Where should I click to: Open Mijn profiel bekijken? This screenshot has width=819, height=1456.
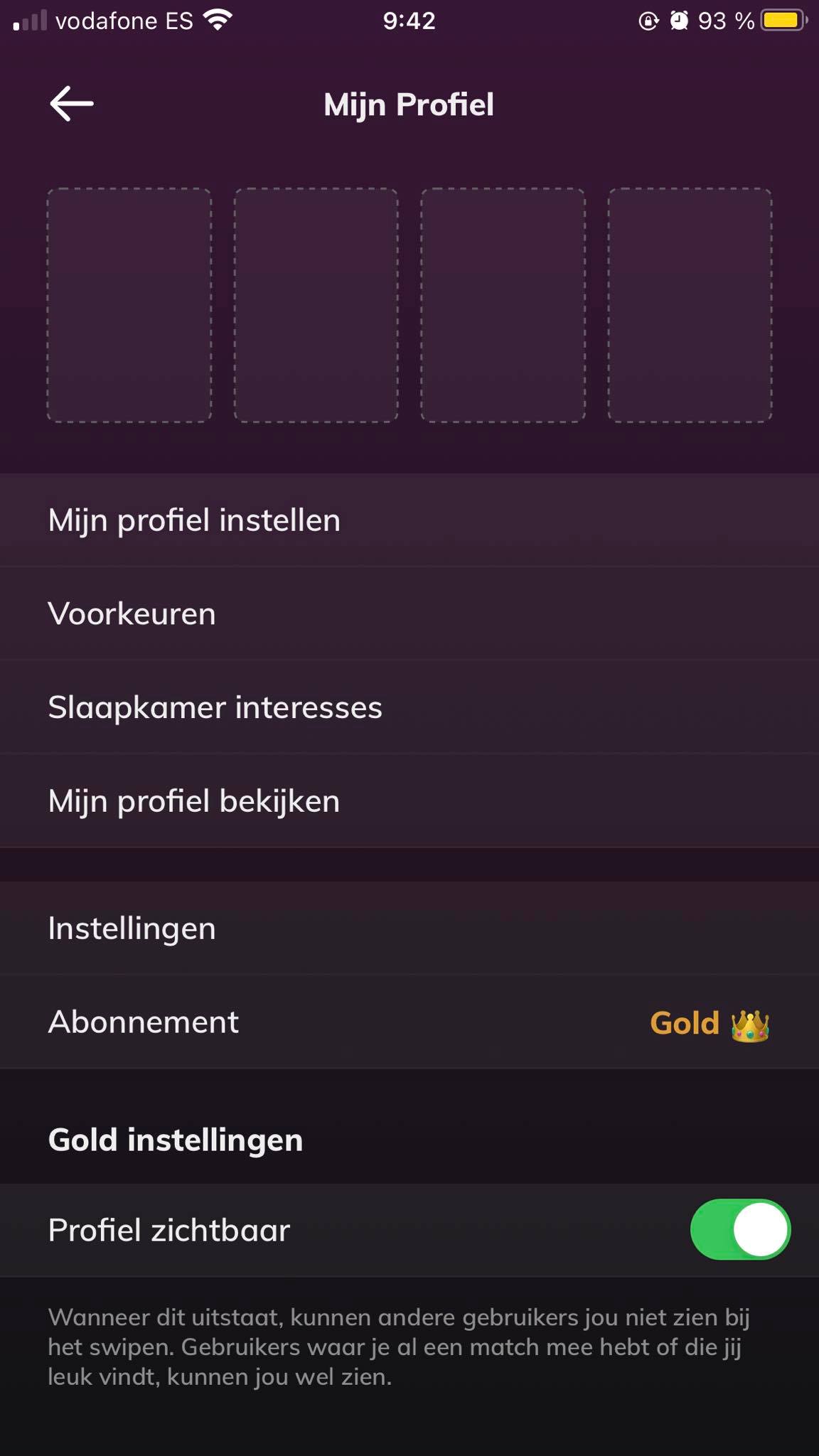click(x=409, y=801)
